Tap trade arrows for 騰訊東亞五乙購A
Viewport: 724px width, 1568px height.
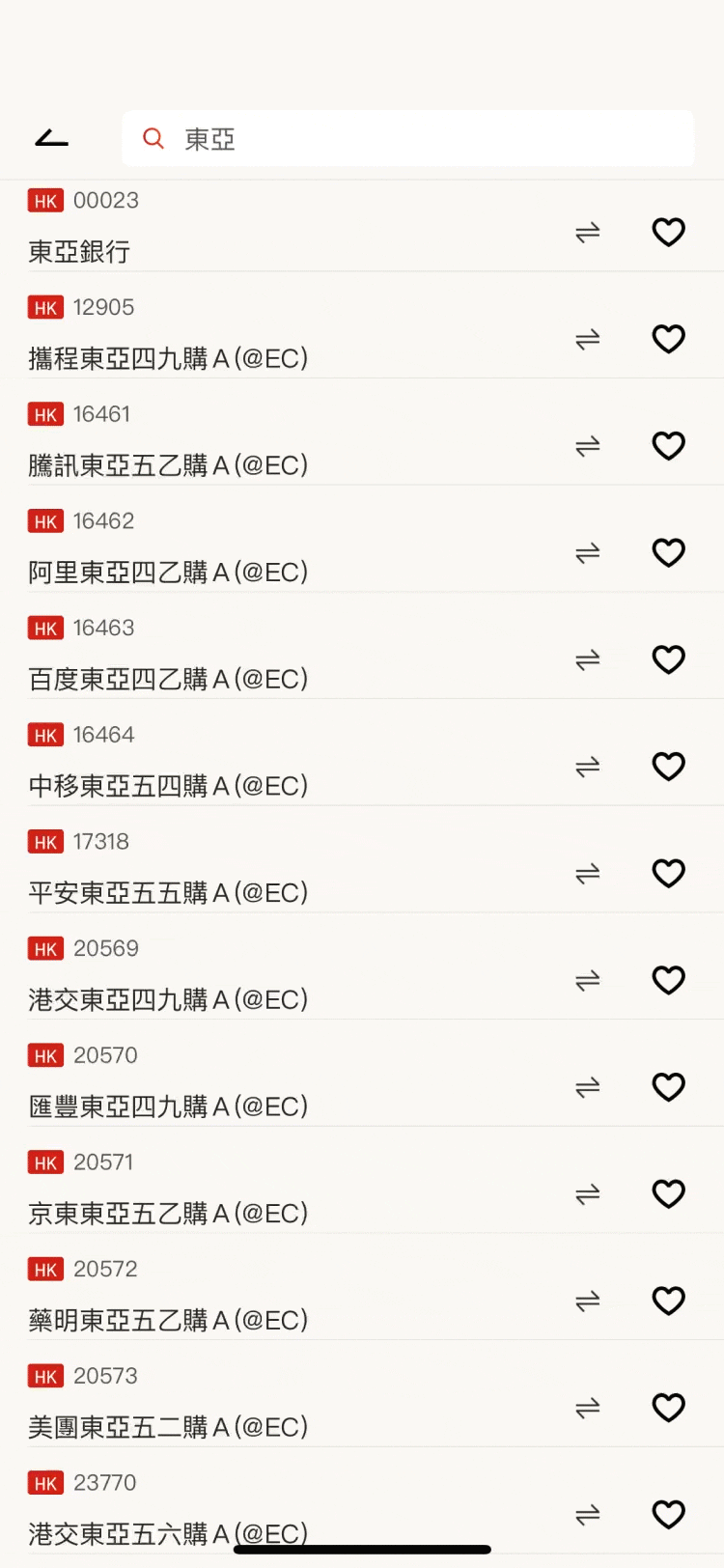pyautogui.click(x=588, y=446)
